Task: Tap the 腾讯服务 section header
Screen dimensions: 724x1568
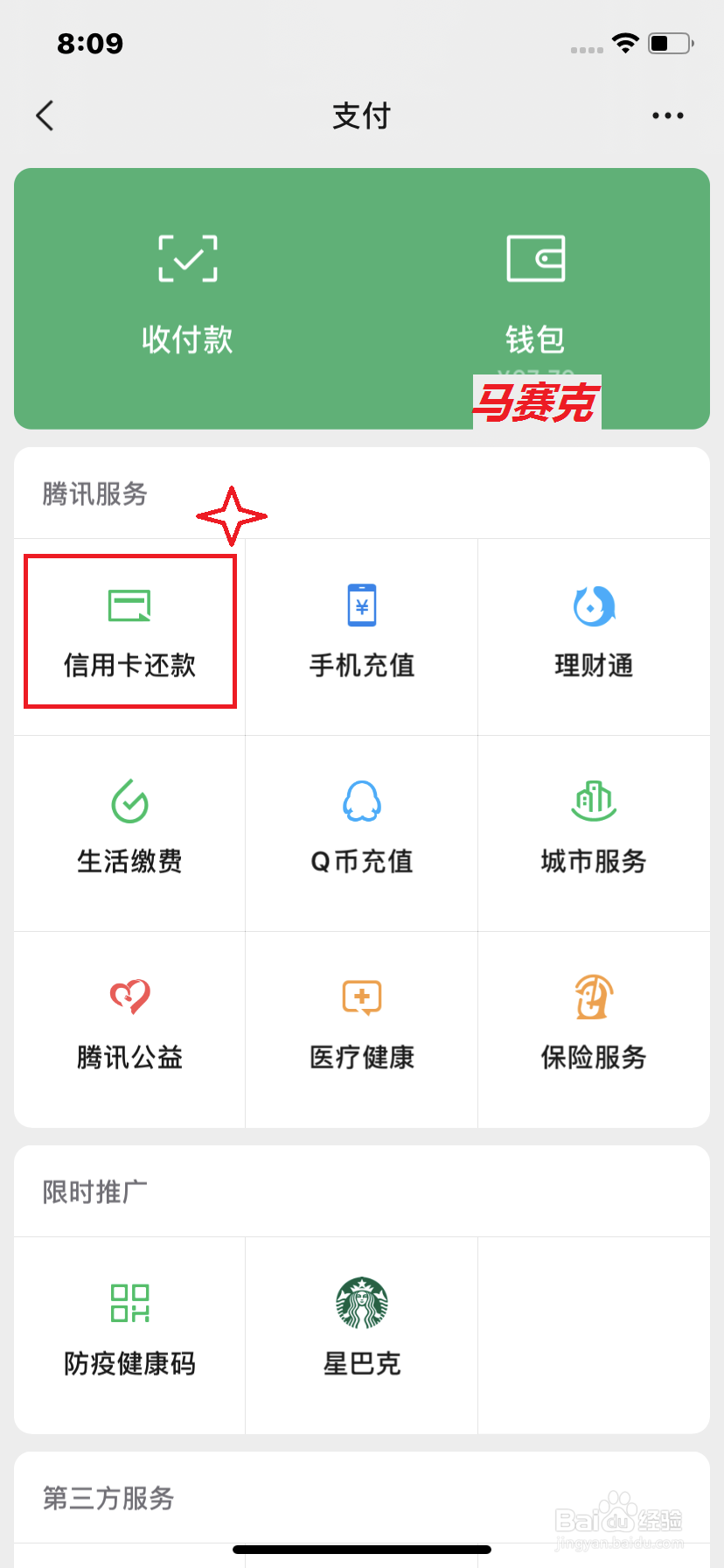Action: click(x=94, y=494)
